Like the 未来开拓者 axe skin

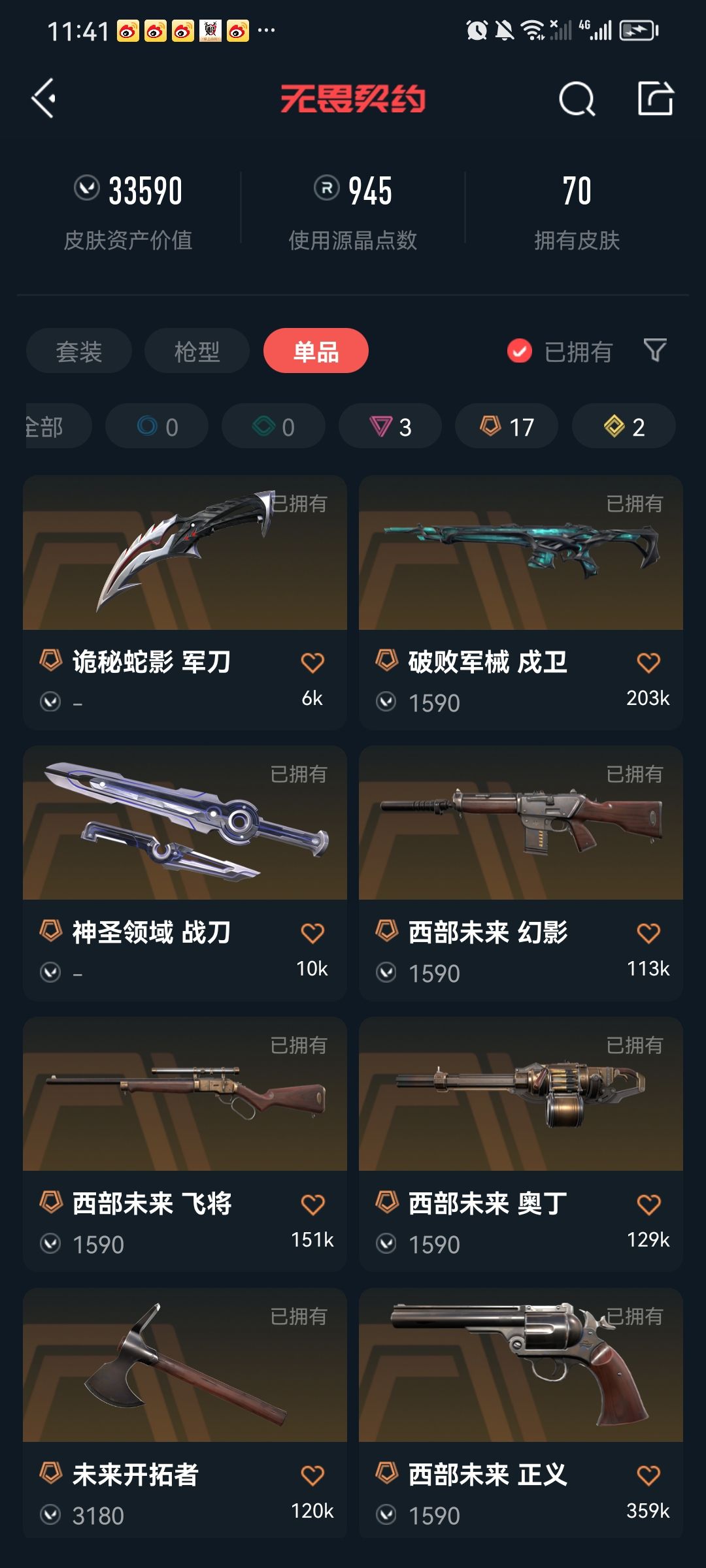point(312,1475)
